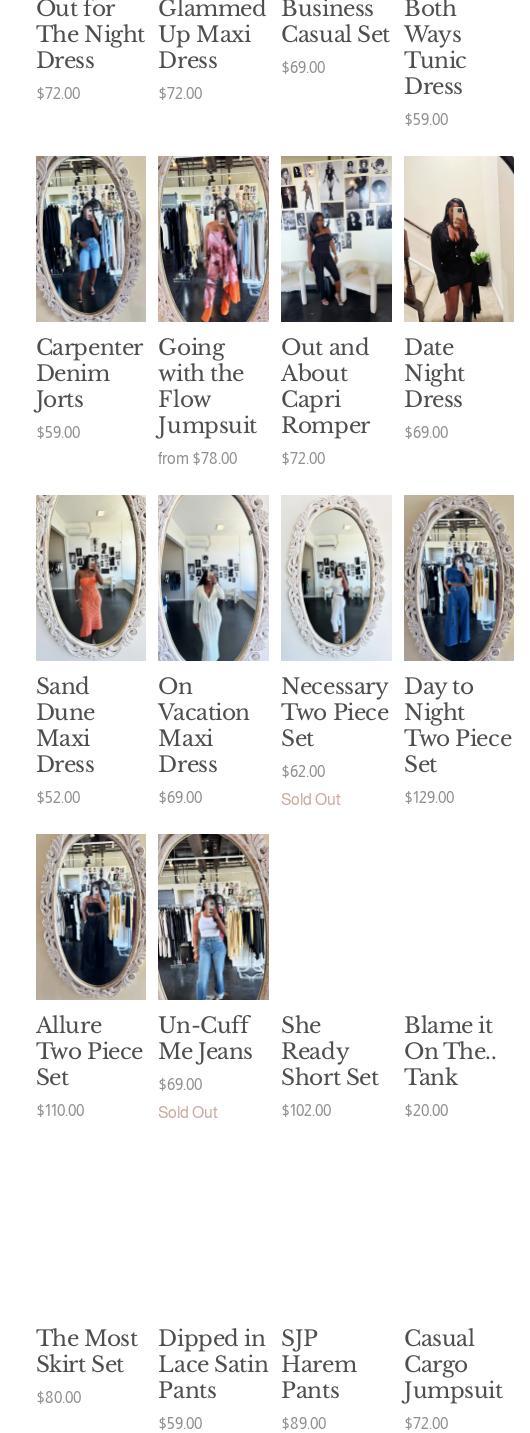Open the Casual Cargo Jumpsuit
The height and width of the screenshot is (1433, 530).
click(x=453, y=1364)
